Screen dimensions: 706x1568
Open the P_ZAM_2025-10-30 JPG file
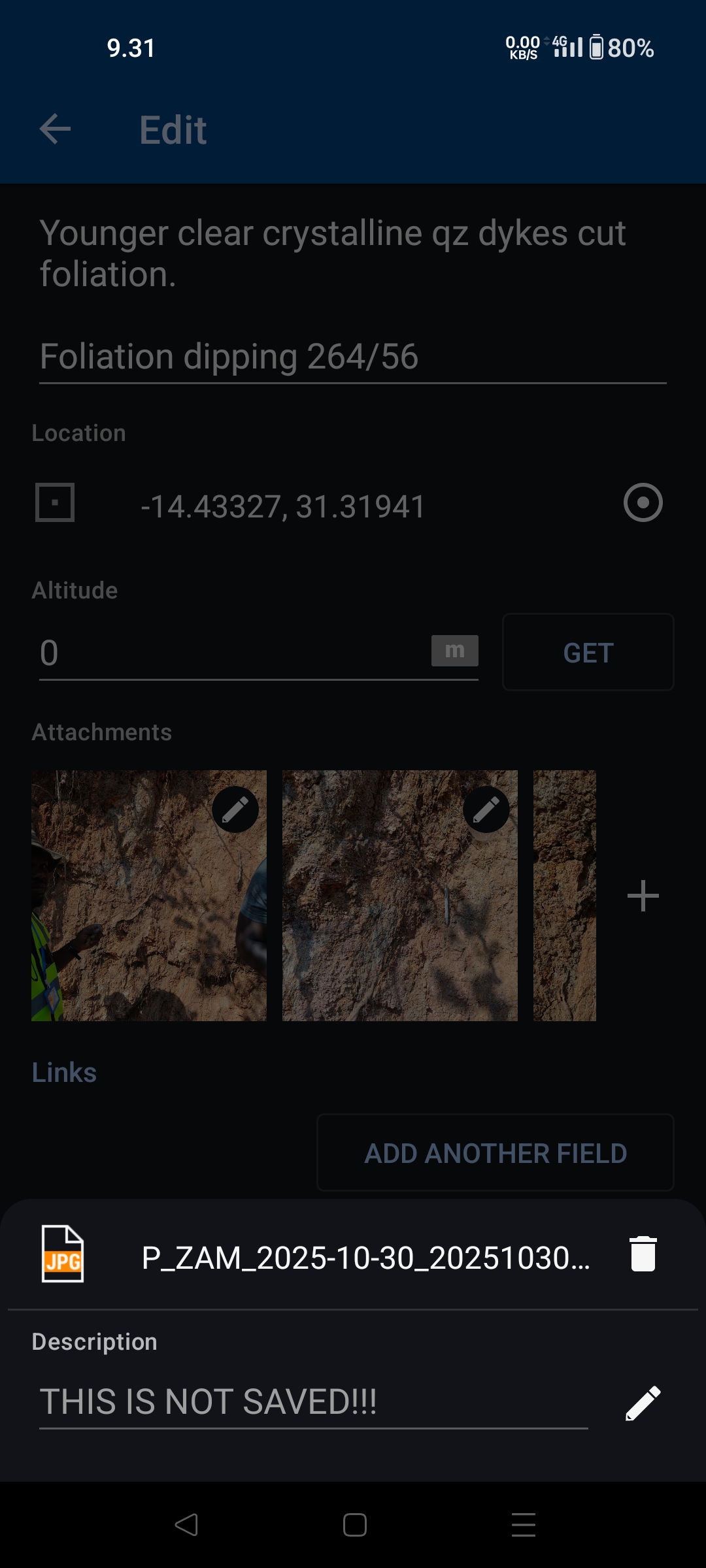pyautogui.click(x=365, y=1258)
